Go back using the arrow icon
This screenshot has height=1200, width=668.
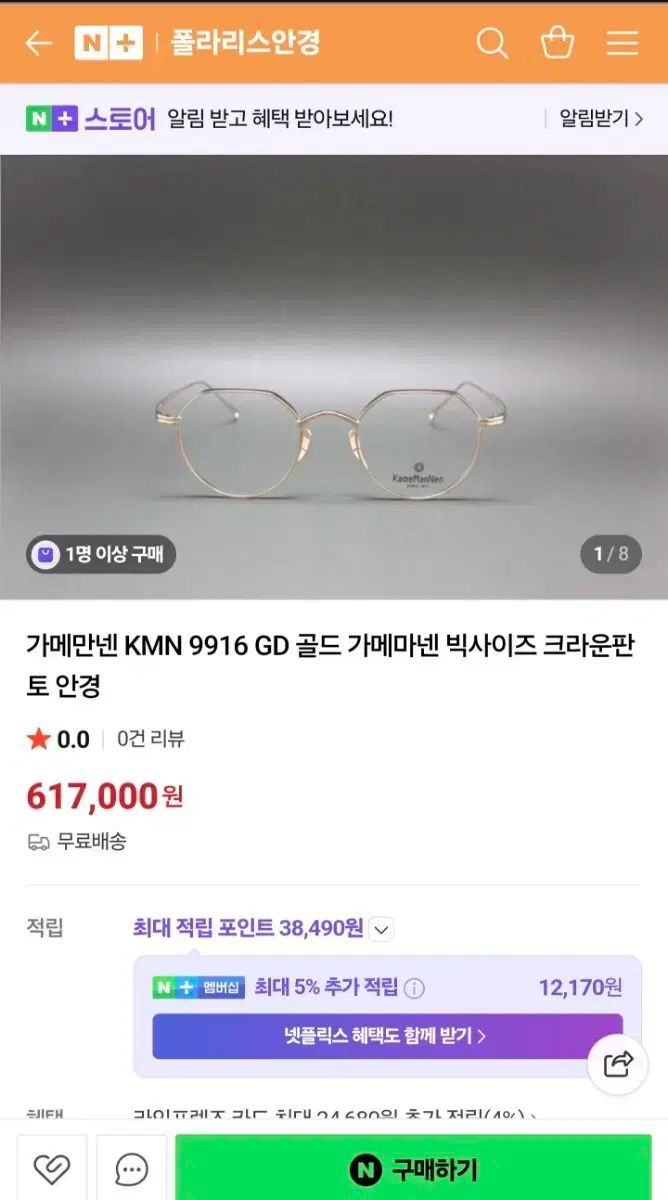38,43
